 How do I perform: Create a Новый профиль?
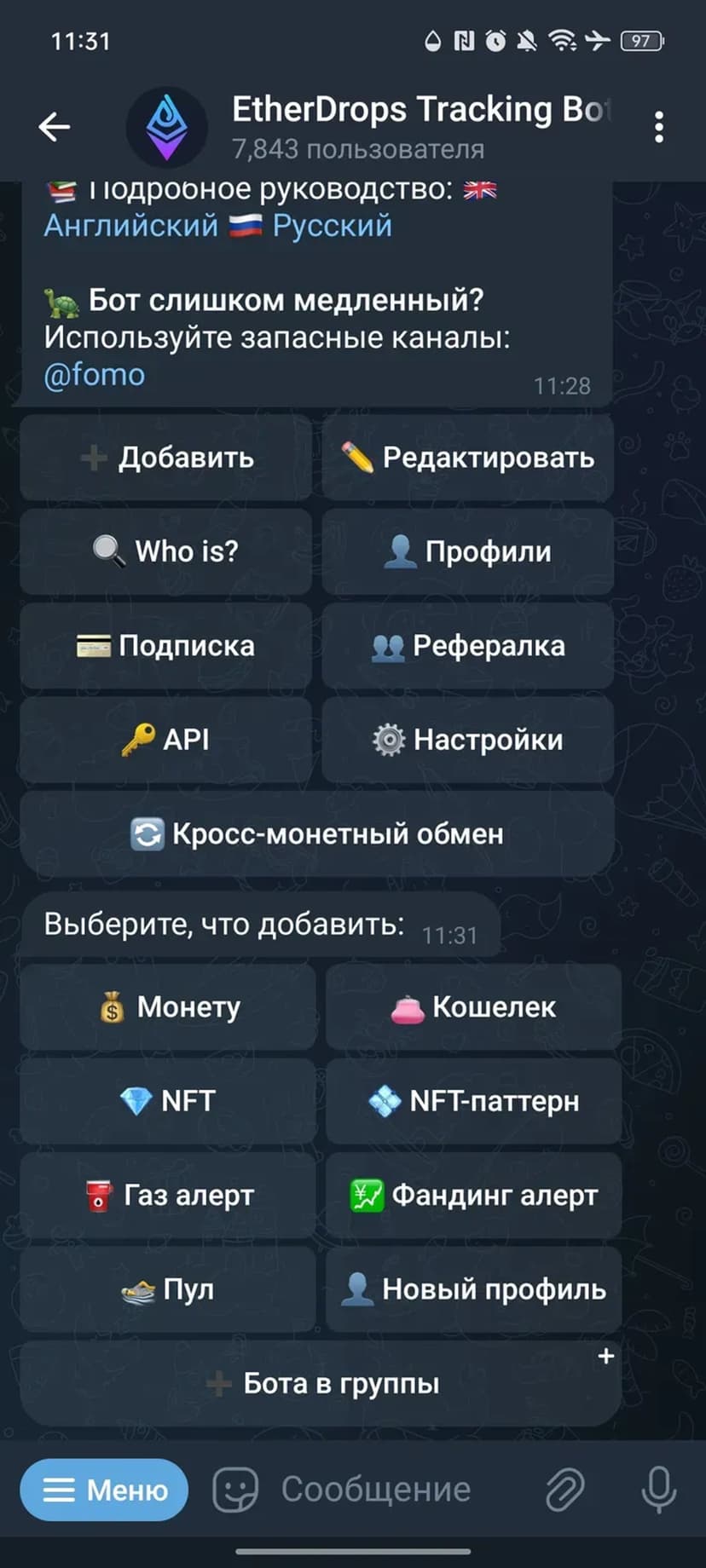point(473,1289)
